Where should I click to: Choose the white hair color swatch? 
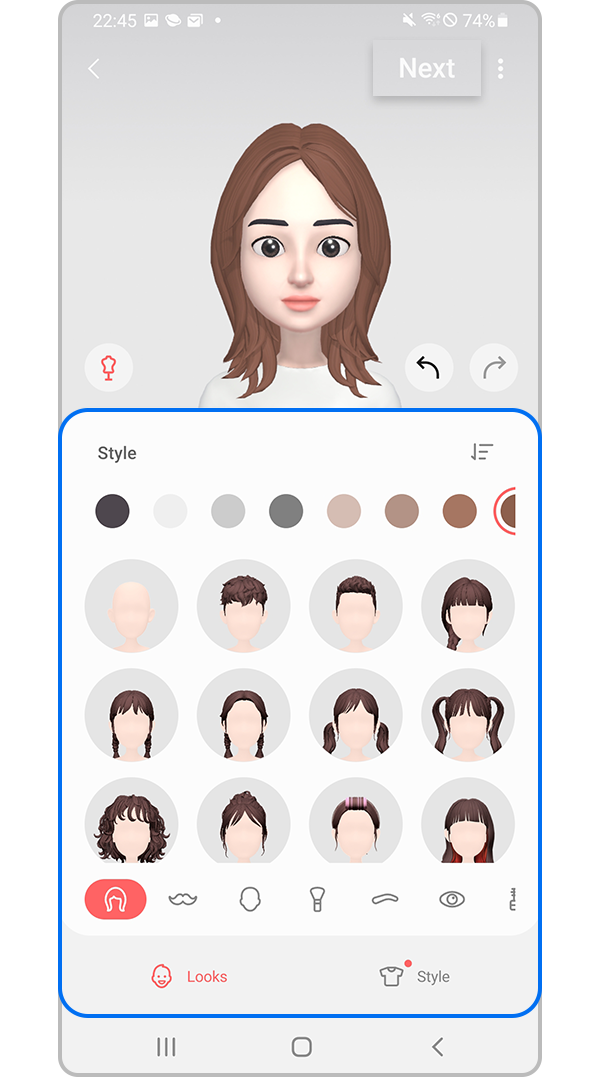(170, 511)
